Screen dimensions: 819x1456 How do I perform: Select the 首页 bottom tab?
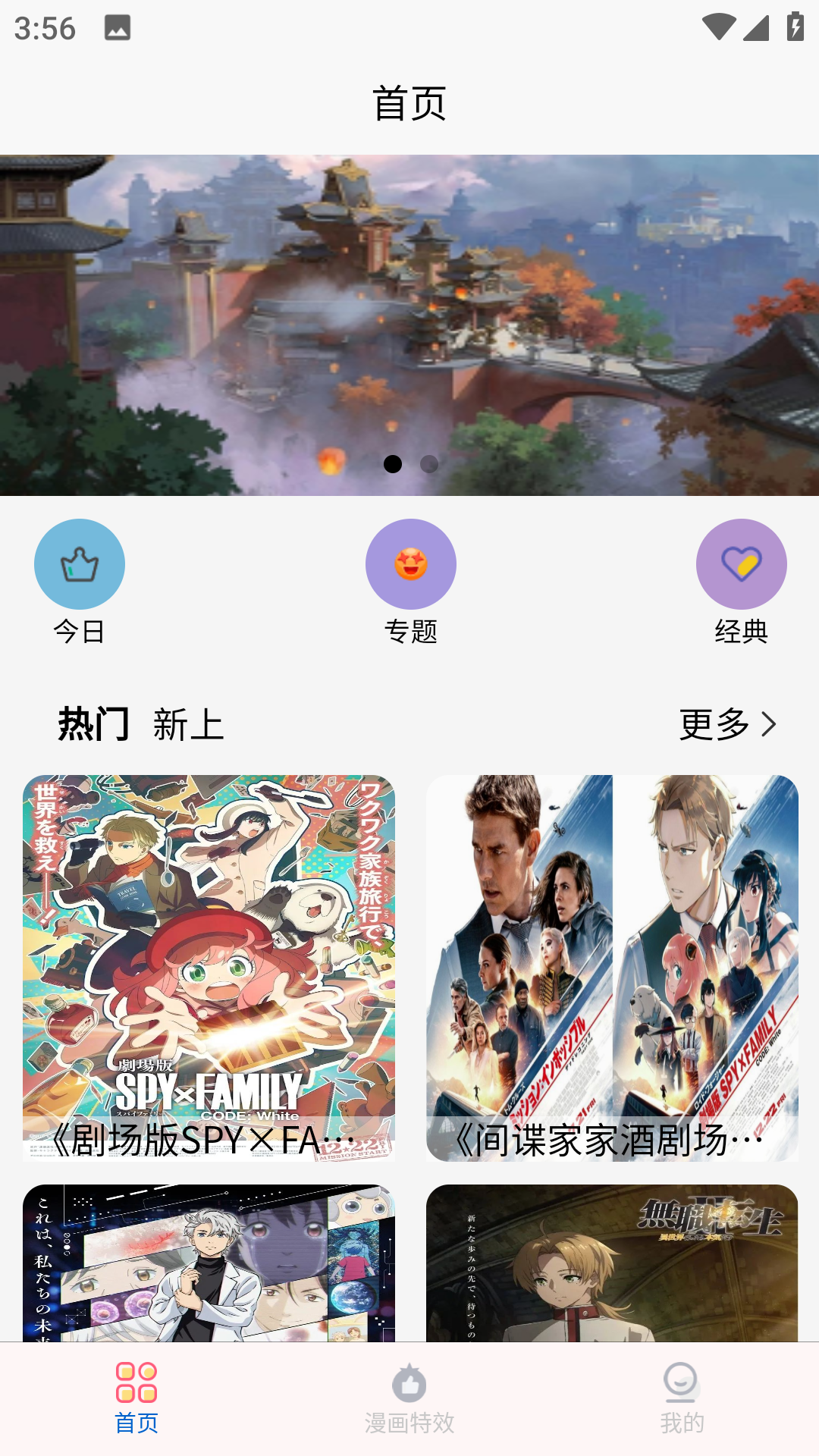(x=136, y=1400)
